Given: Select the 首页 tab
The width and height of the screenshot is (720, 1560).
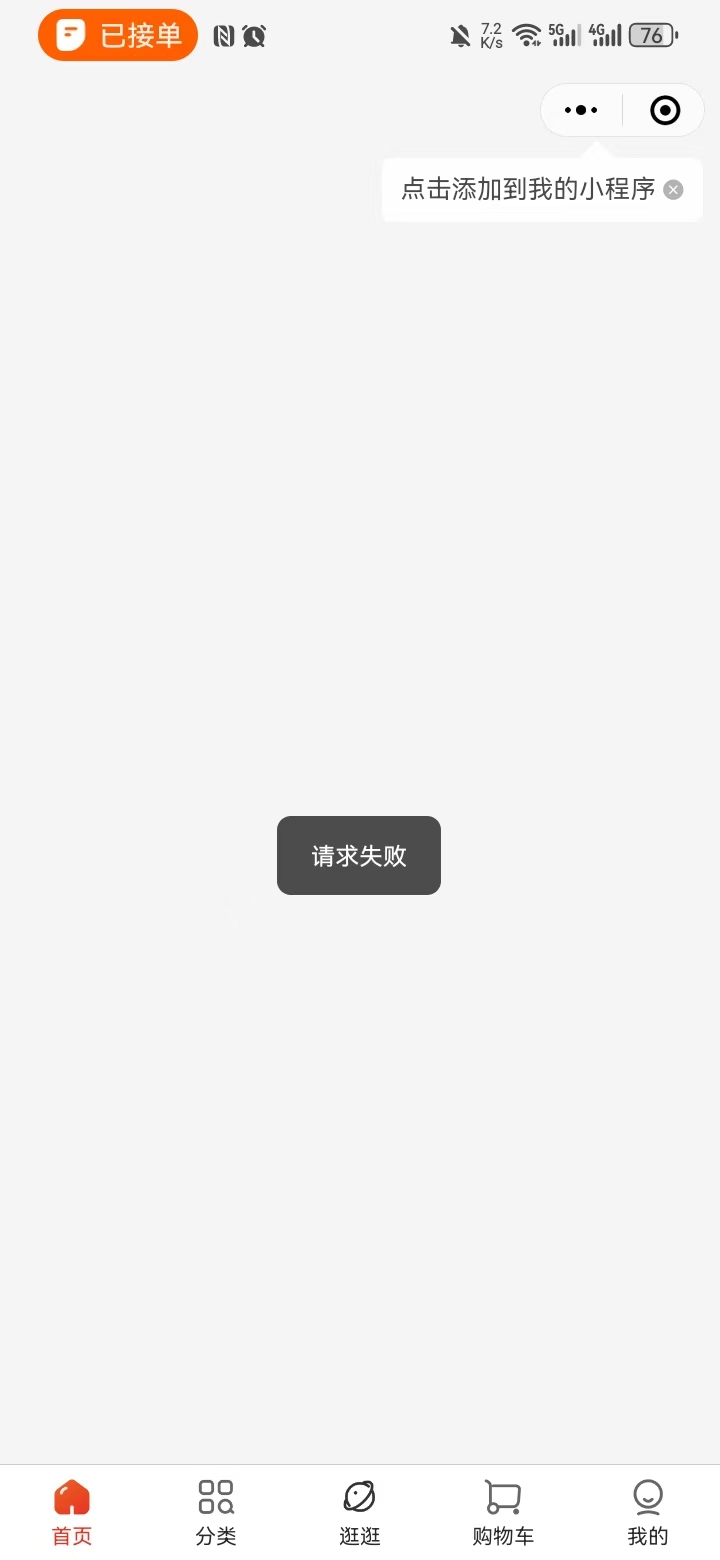Looking at the screenshot, I should 72,1512.
